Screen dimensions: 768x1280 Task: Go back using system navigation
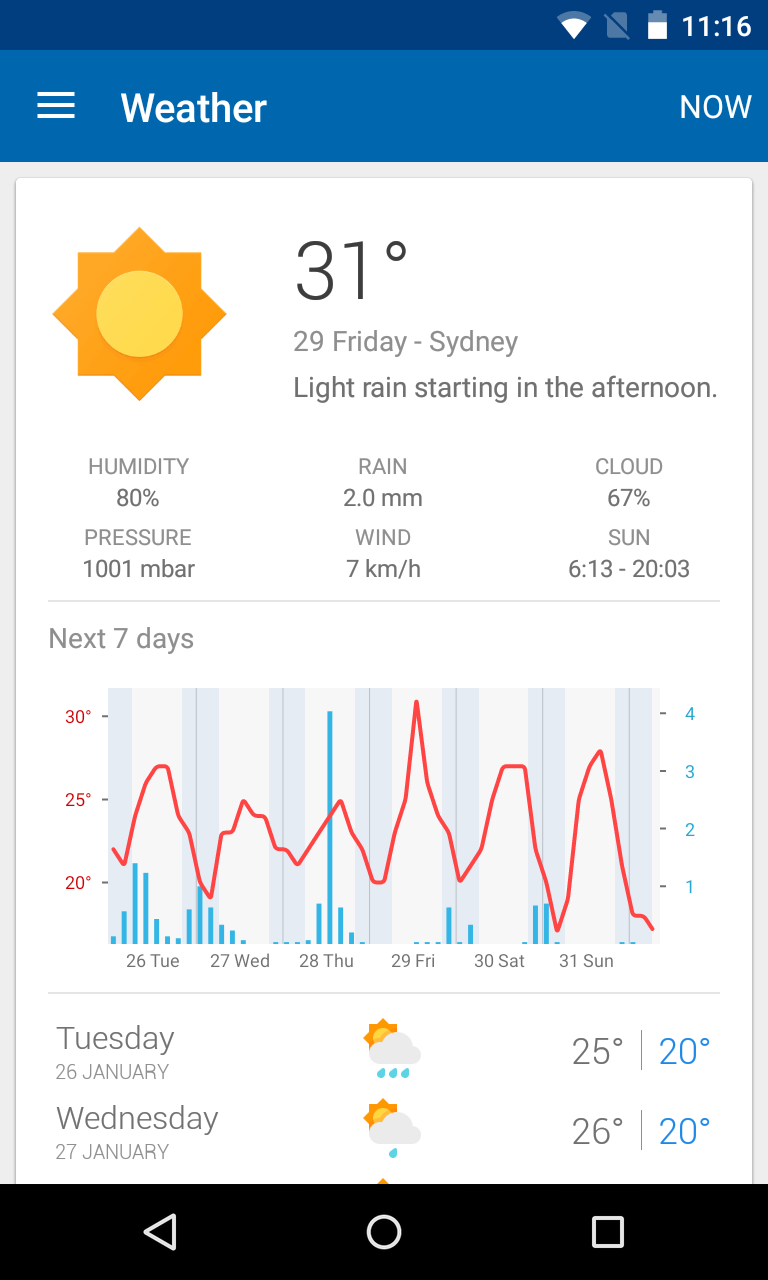(x=160, y=1232)
